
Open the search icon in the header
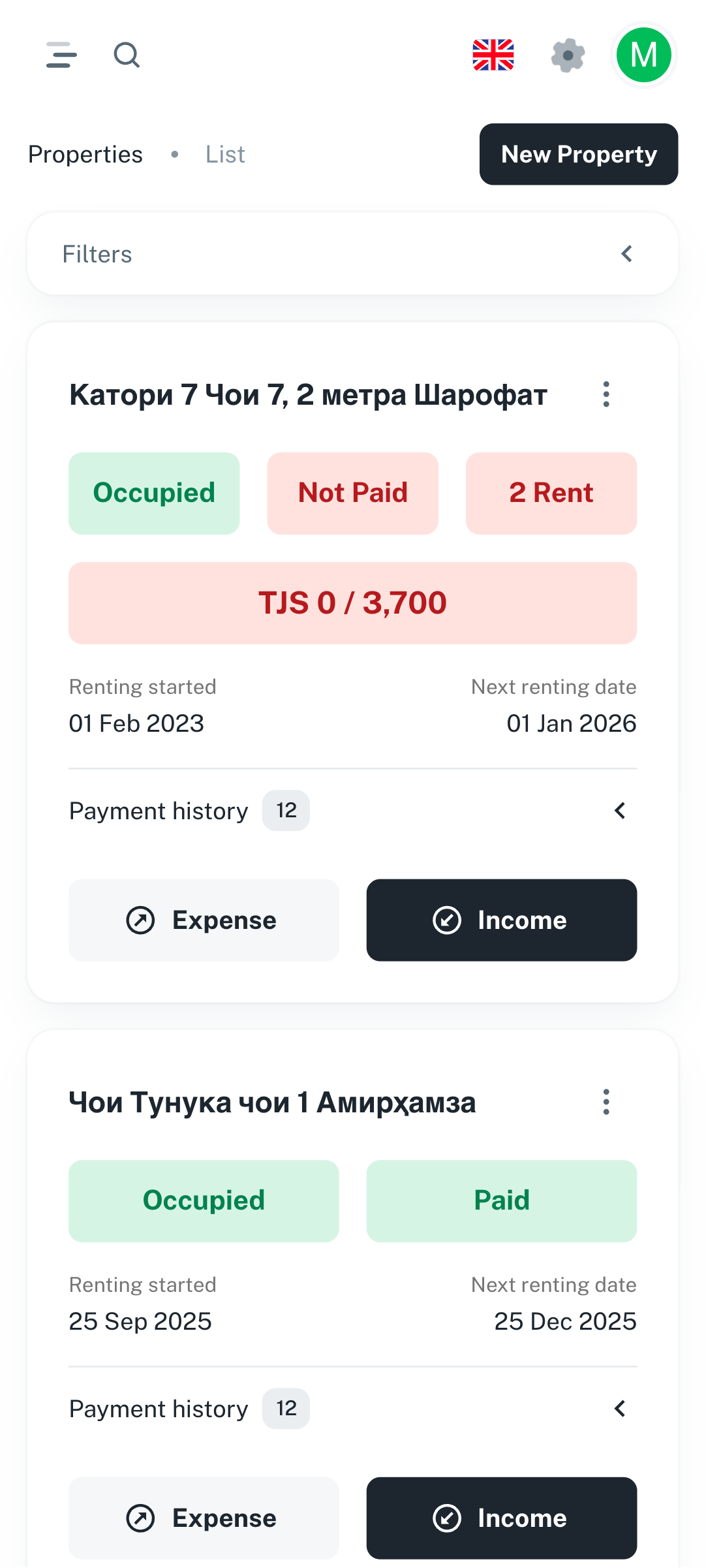(126, 55)
